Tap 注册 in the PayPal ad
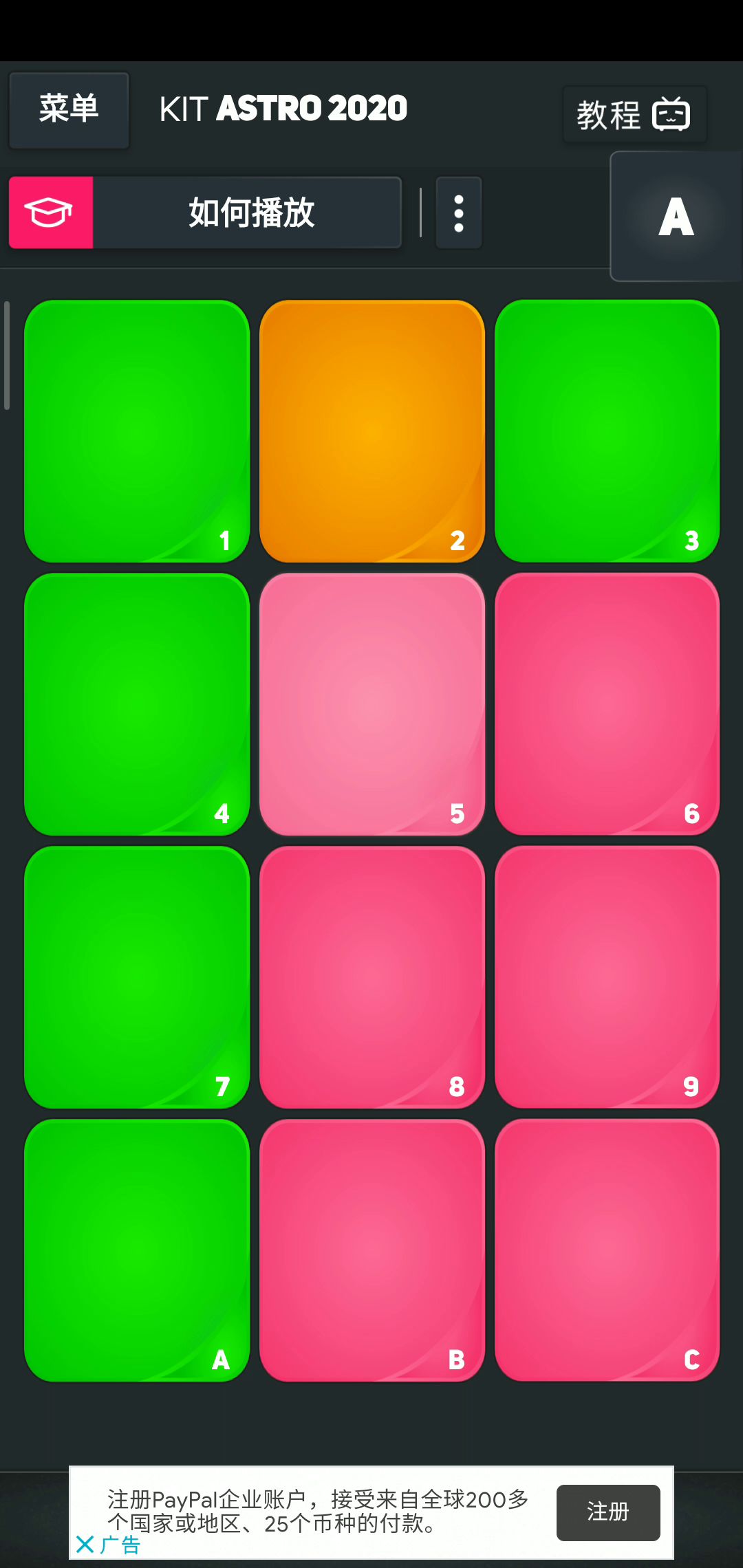The height and width of the screenshot is (1568, 743). click(x=607, y=1512)
